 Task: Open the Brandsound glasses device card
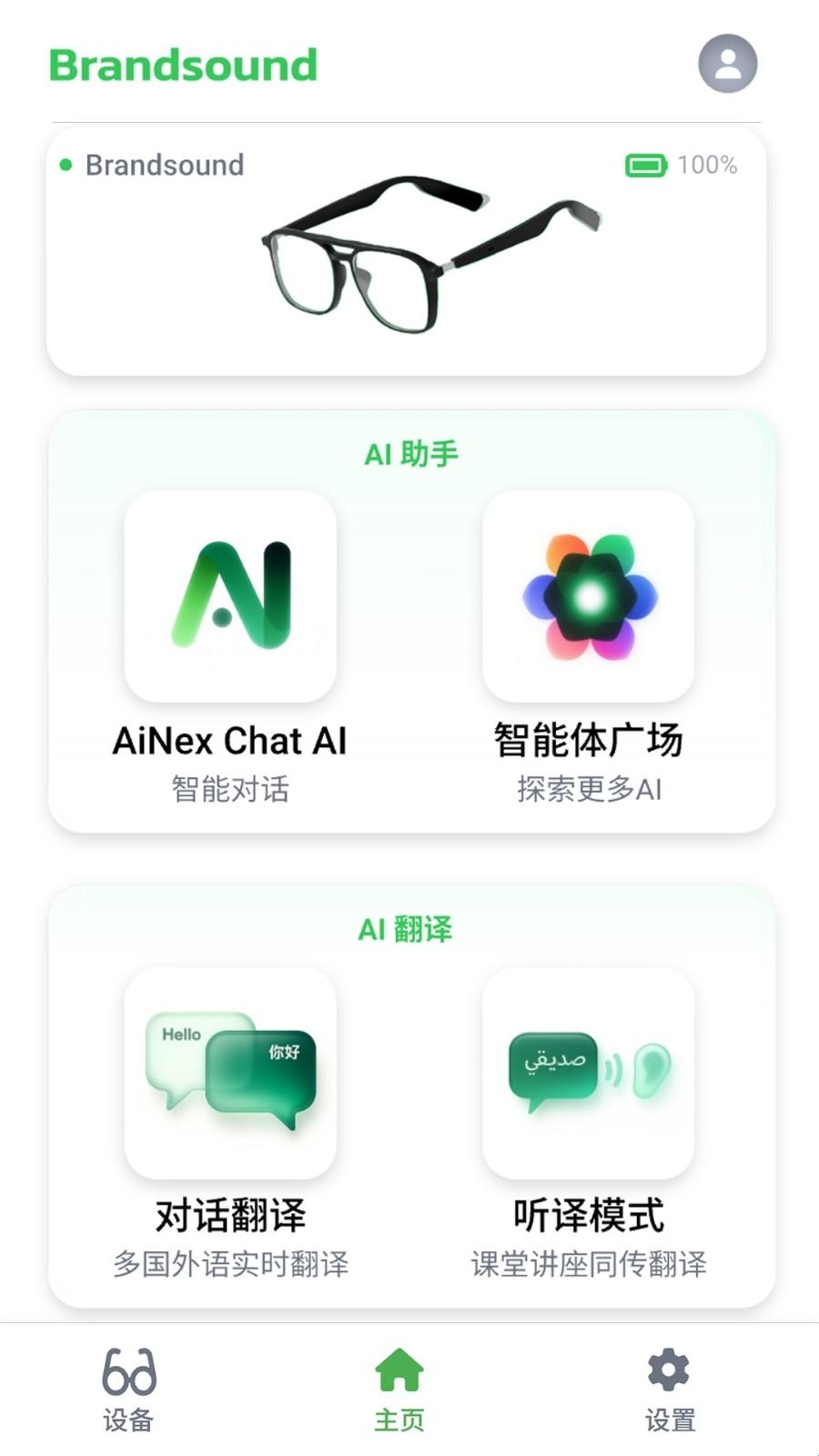407,252
